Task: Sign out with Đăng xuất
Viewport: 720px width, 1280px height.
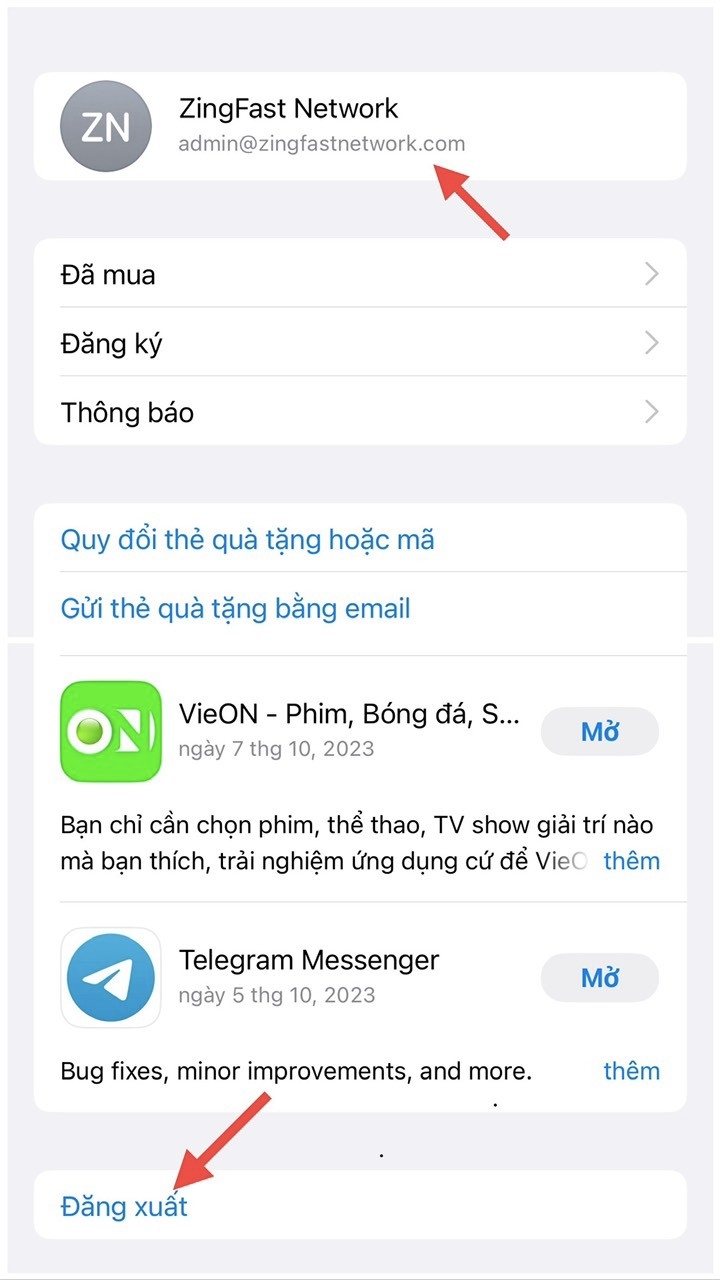Action: (x=124, y=1206)
